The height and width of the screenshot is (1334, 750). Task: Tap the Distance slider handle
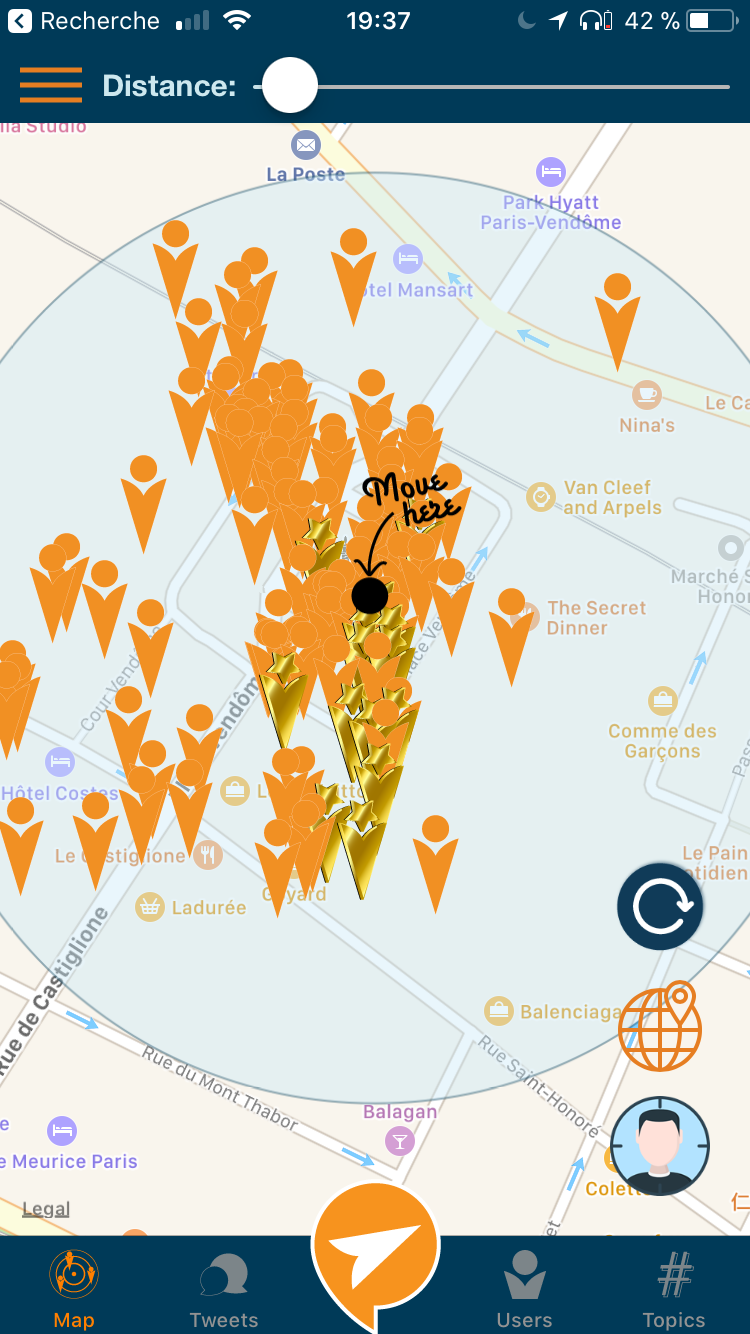coord(289,86)
